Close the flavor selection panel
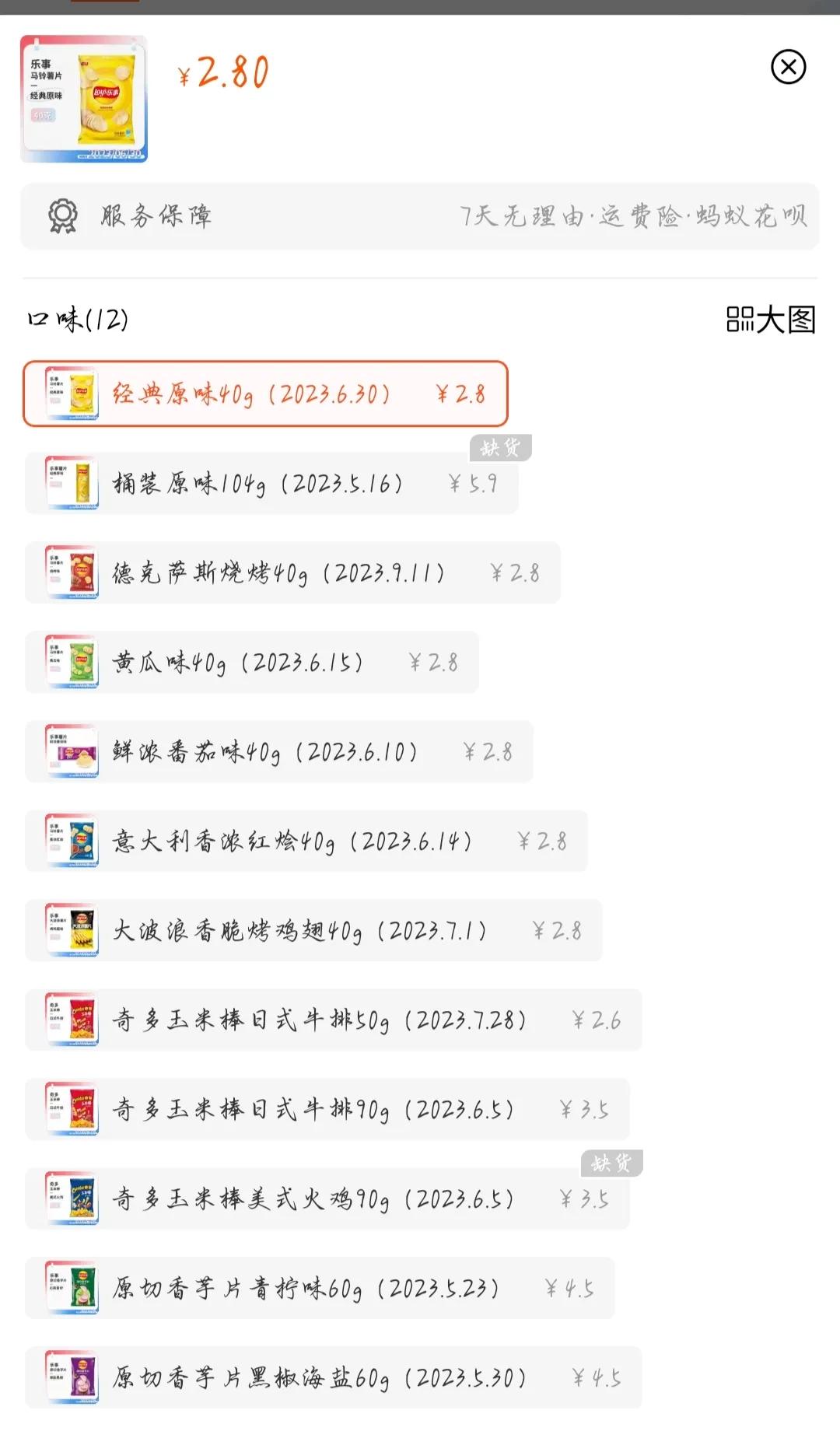 (790, 68)
